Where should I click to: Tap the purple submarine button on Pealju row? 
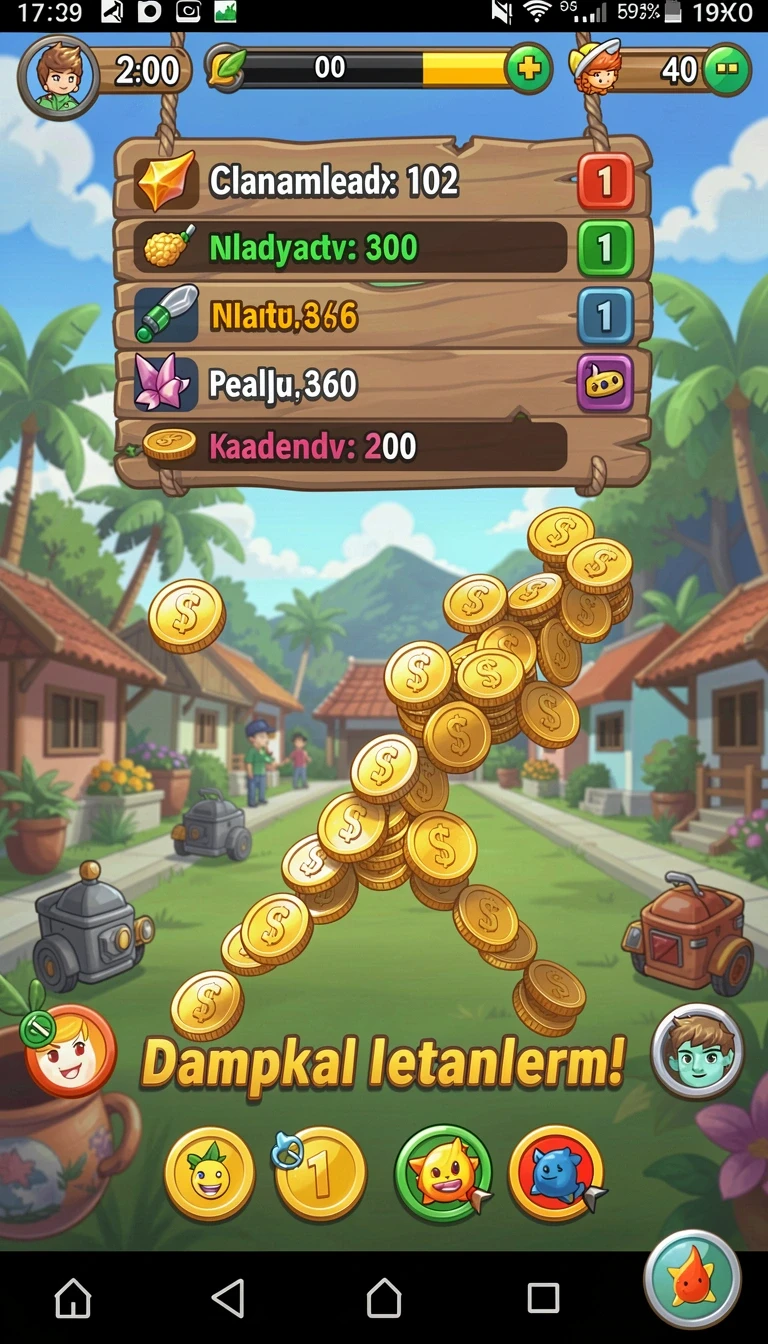(x=605, y=383)
